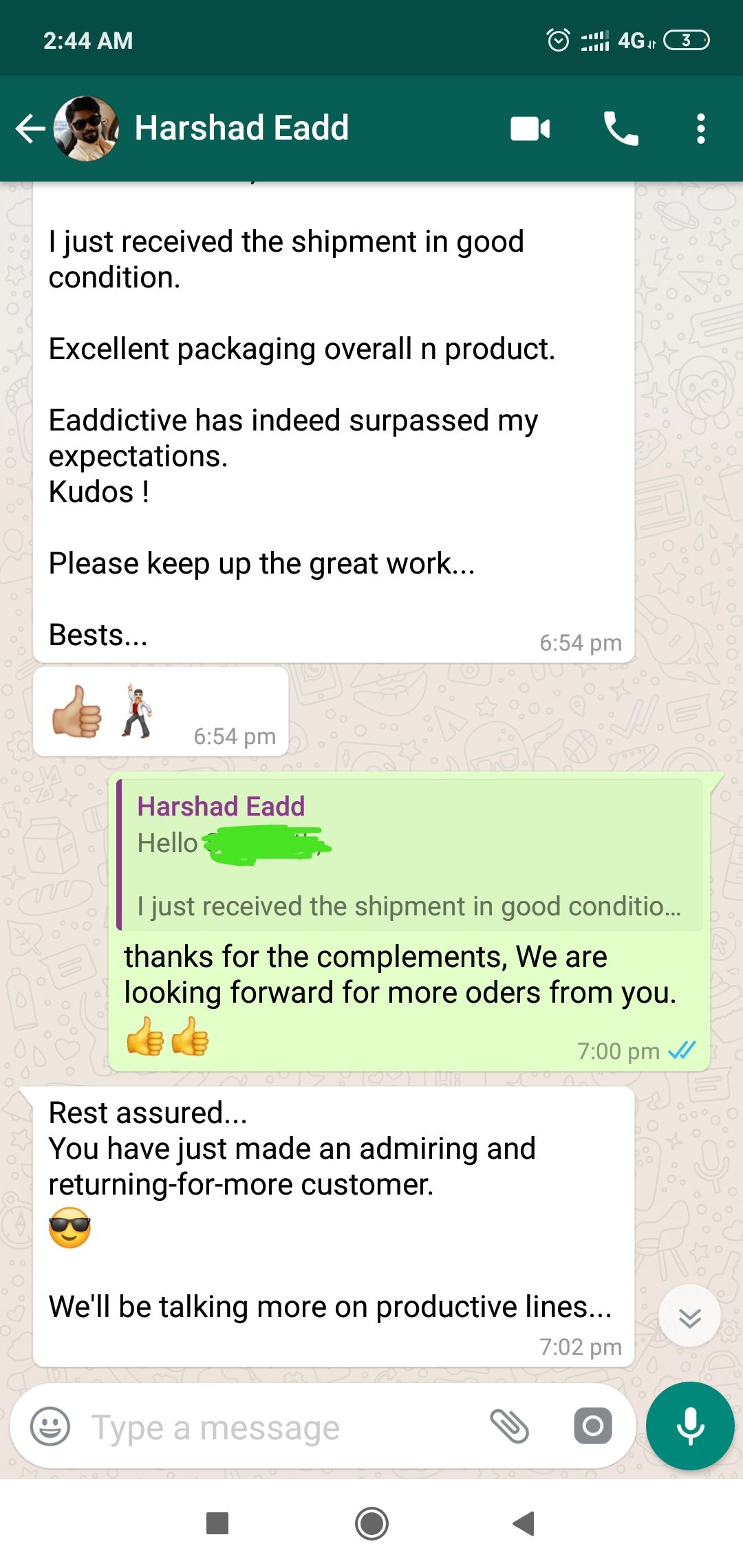Viewport: 743px width, 1568px height.
Task: Open the chat overflow menu
Action: [x=700, y=129]
